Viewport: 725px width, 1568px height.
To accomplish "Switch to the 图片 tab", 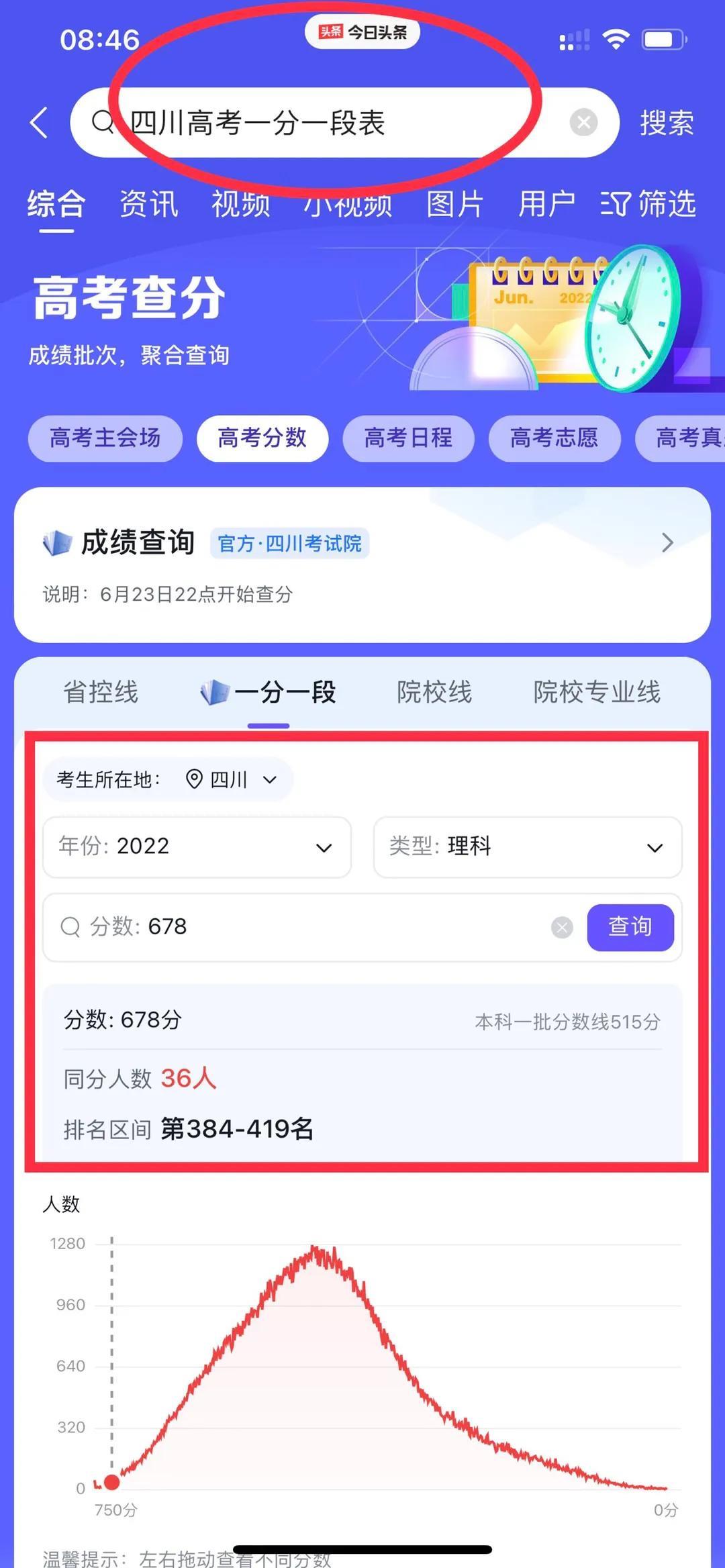I will 454,204.
